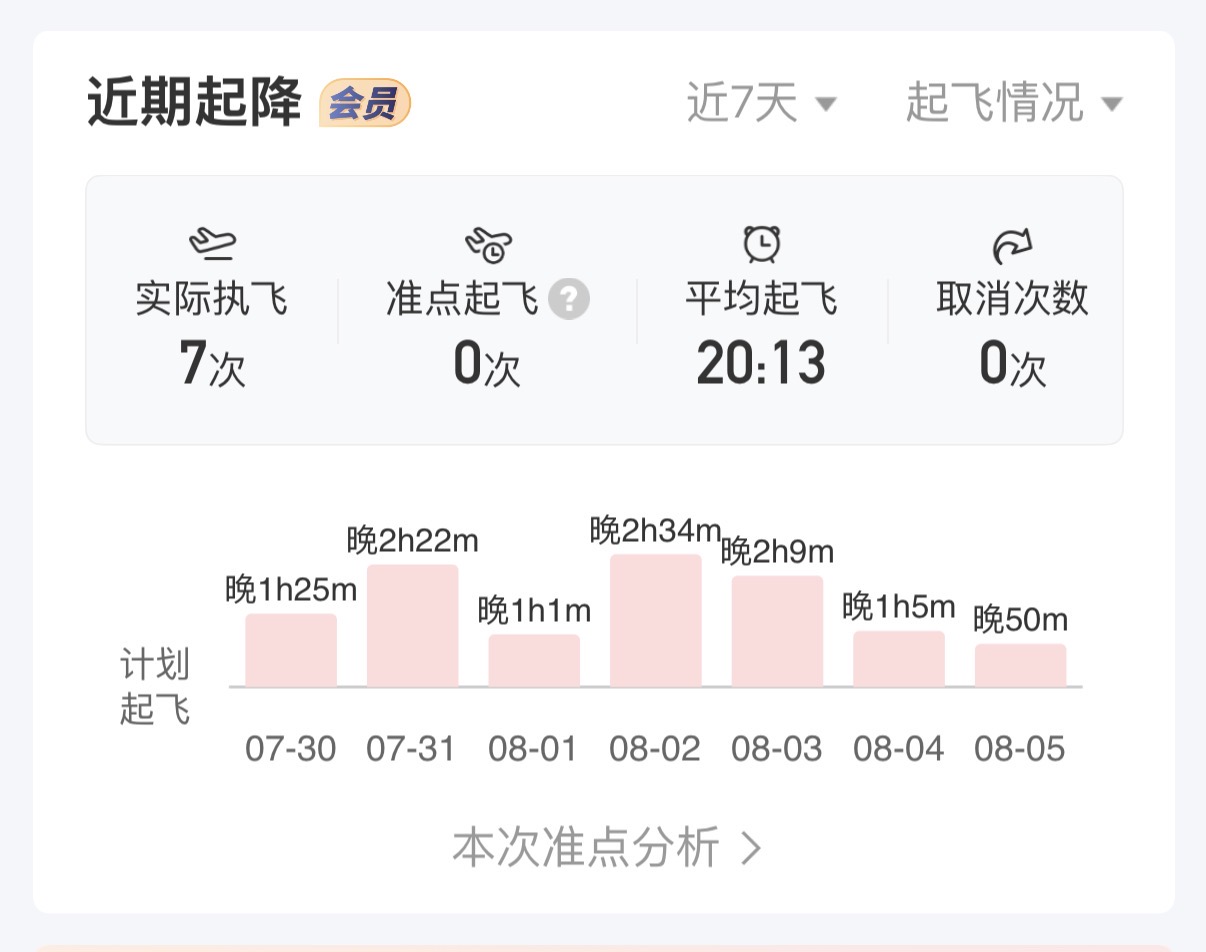
Task: Open the 近7天 time range dropdown
Action: pyautogui.click(x=761, y=103)
